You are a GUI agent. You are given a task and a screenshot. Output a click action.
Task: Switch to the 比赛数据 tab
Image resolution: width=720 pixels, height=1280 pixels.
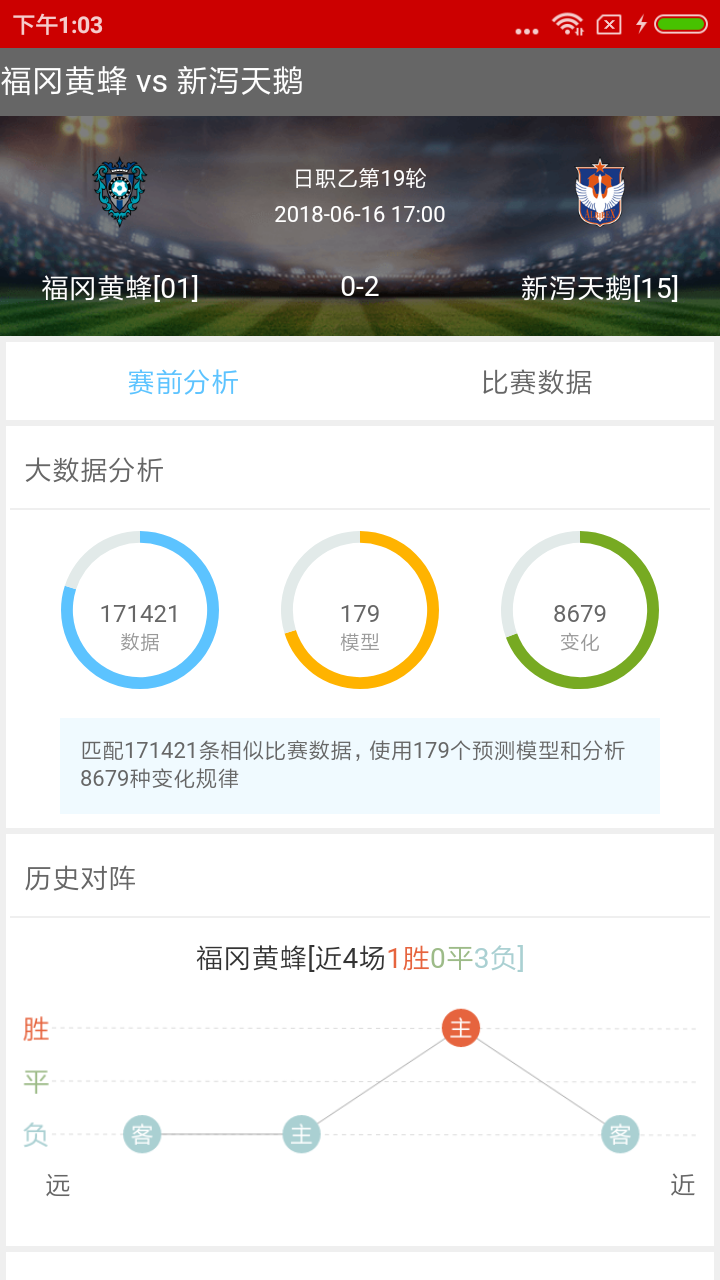535,384
